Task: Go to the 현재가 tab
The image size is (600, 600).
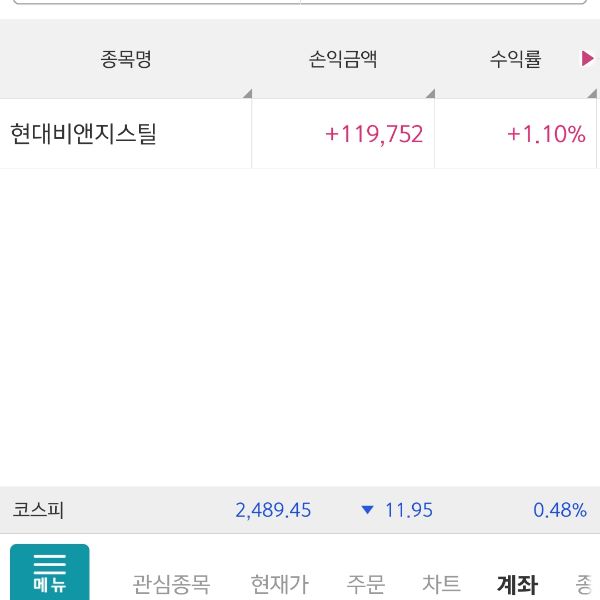Action: click(280, 584)
